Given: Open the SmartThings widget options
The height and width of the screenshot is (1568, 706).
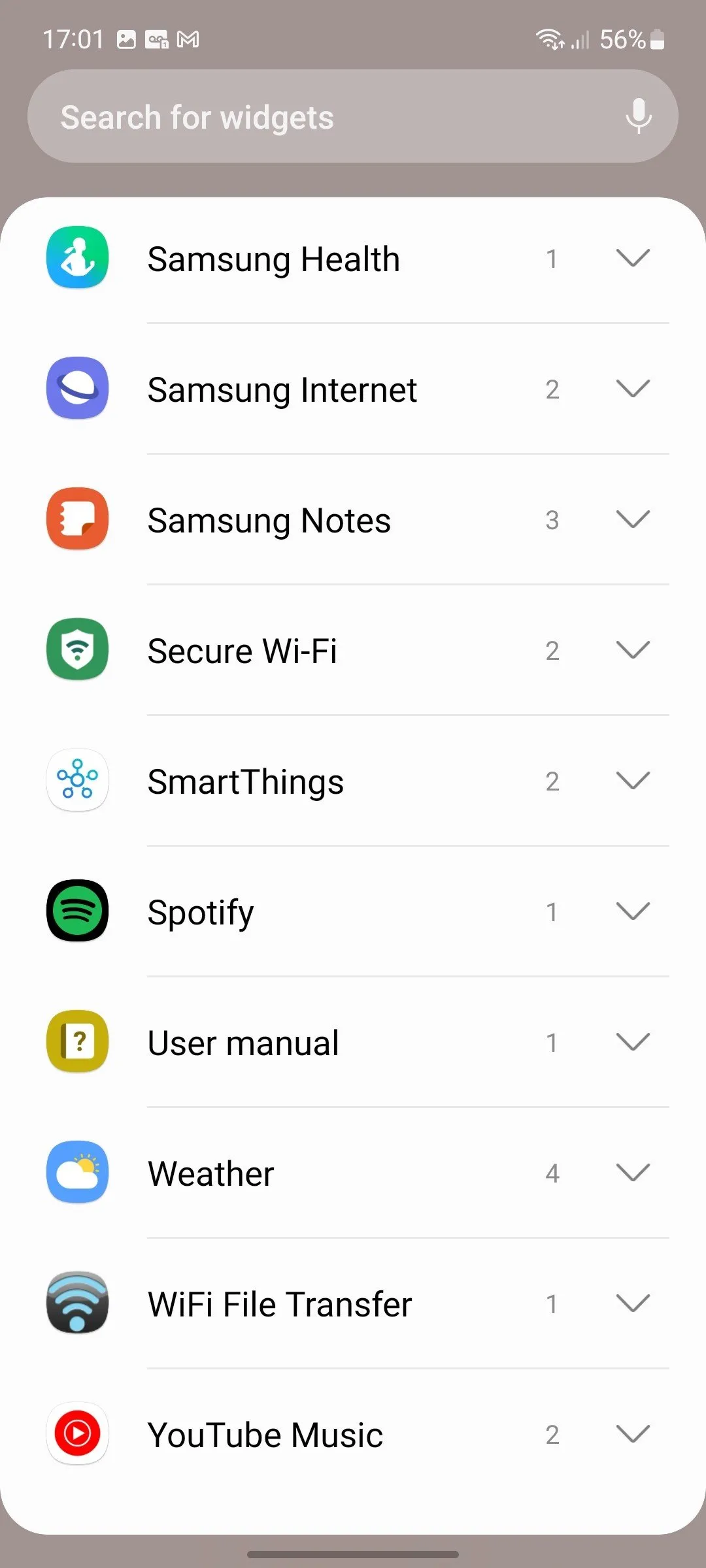Looking at the screenshot, I should pyautogui.click(x=632, y=781).
